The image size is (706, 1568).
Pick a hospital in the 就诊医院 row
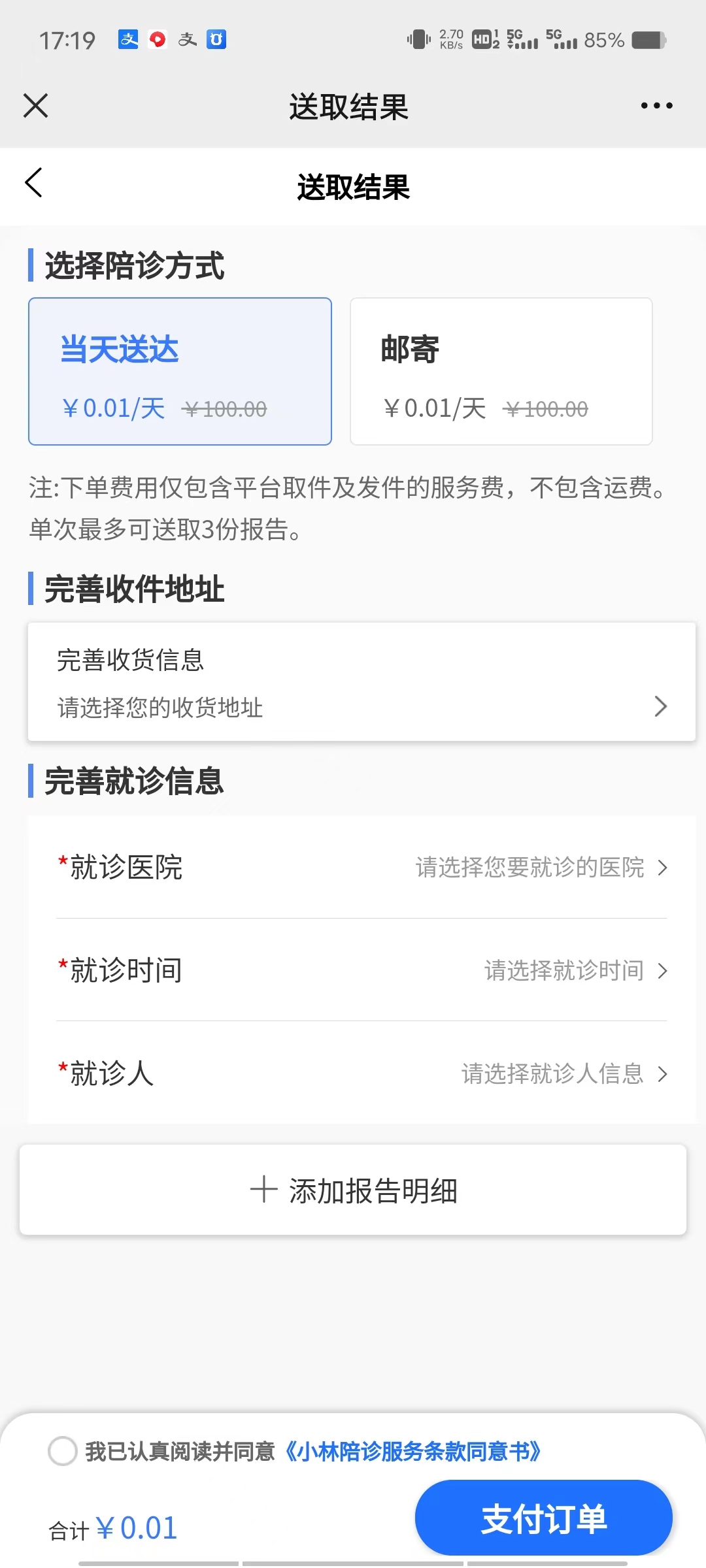(361, 867)
